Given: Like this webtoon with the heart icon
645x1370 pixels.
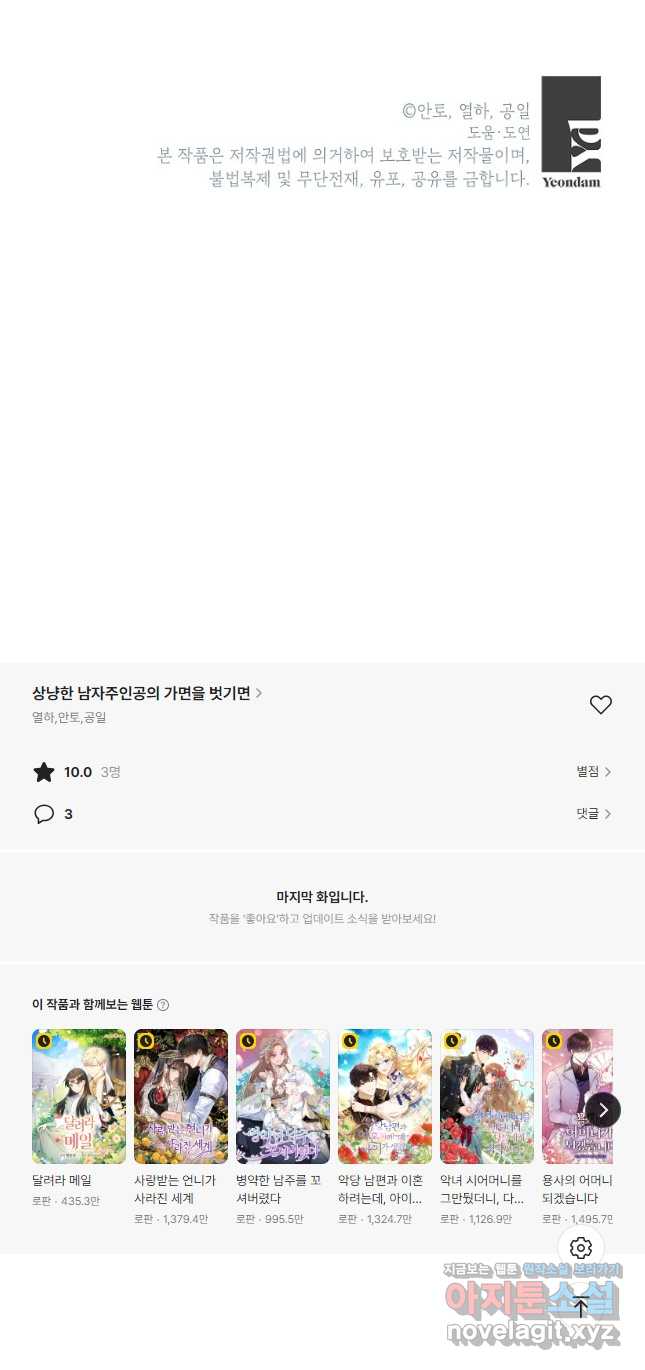Looking at the screenshot, I should (x=600, y=705).
